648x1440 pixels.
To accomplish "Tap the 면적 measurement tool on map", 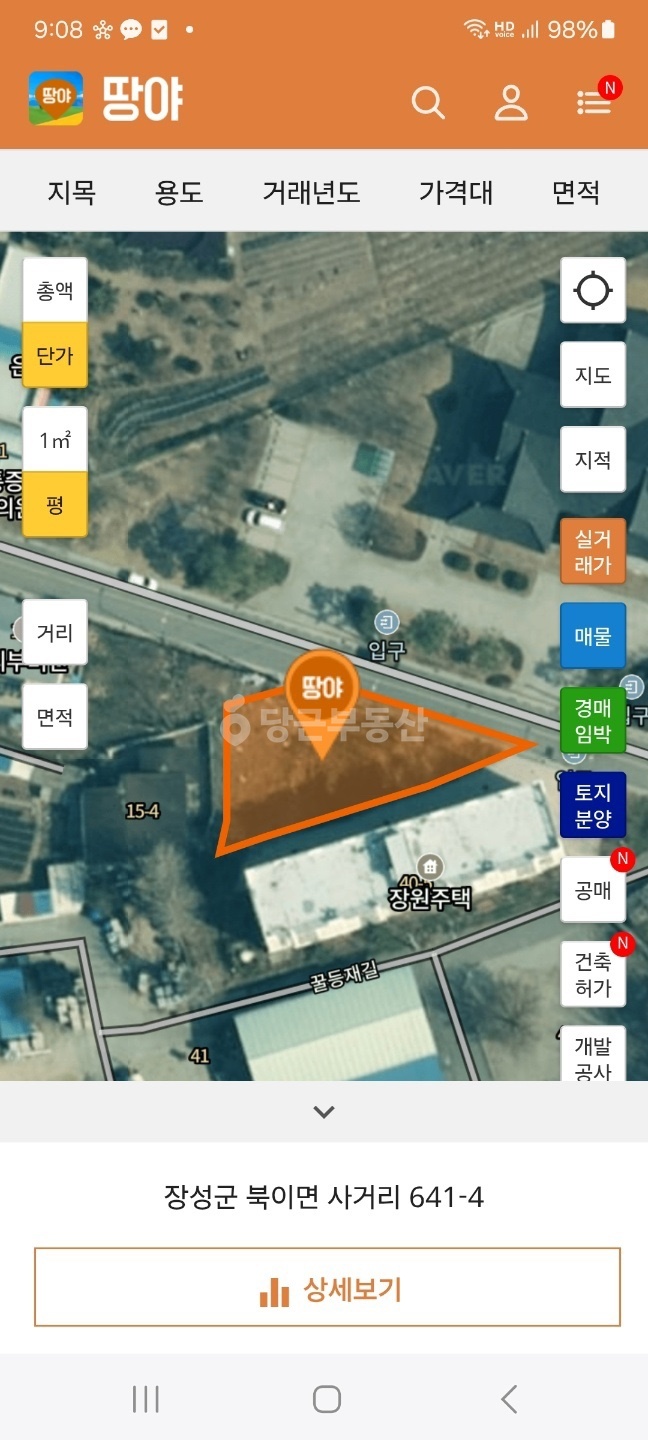I will (55, 717).
